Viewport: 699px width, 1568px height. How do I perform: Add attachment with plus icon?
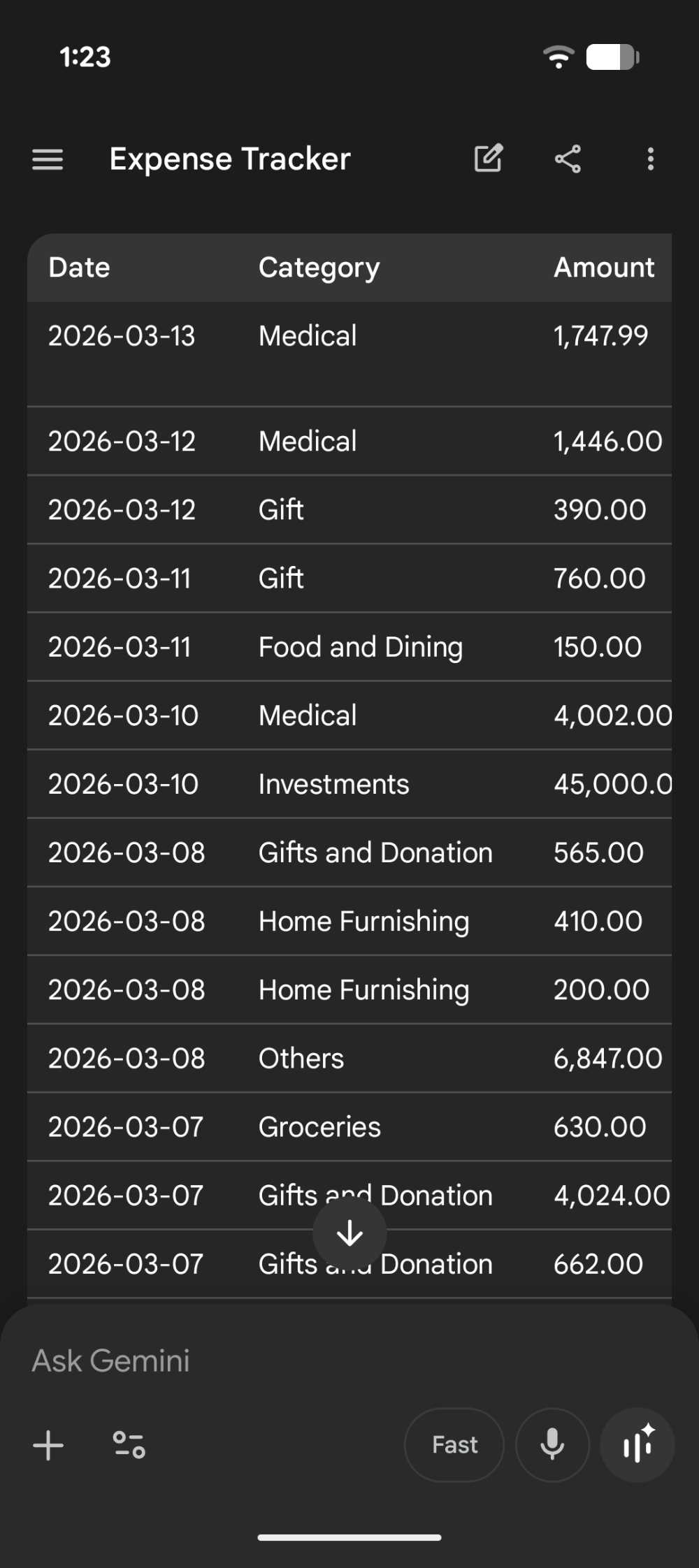coord(48,1445)
